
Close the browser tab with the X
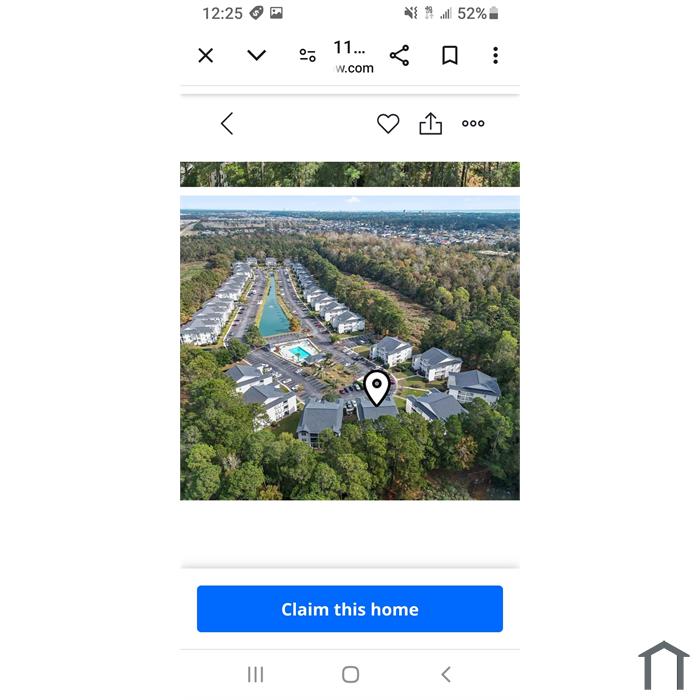coord(206,56)
